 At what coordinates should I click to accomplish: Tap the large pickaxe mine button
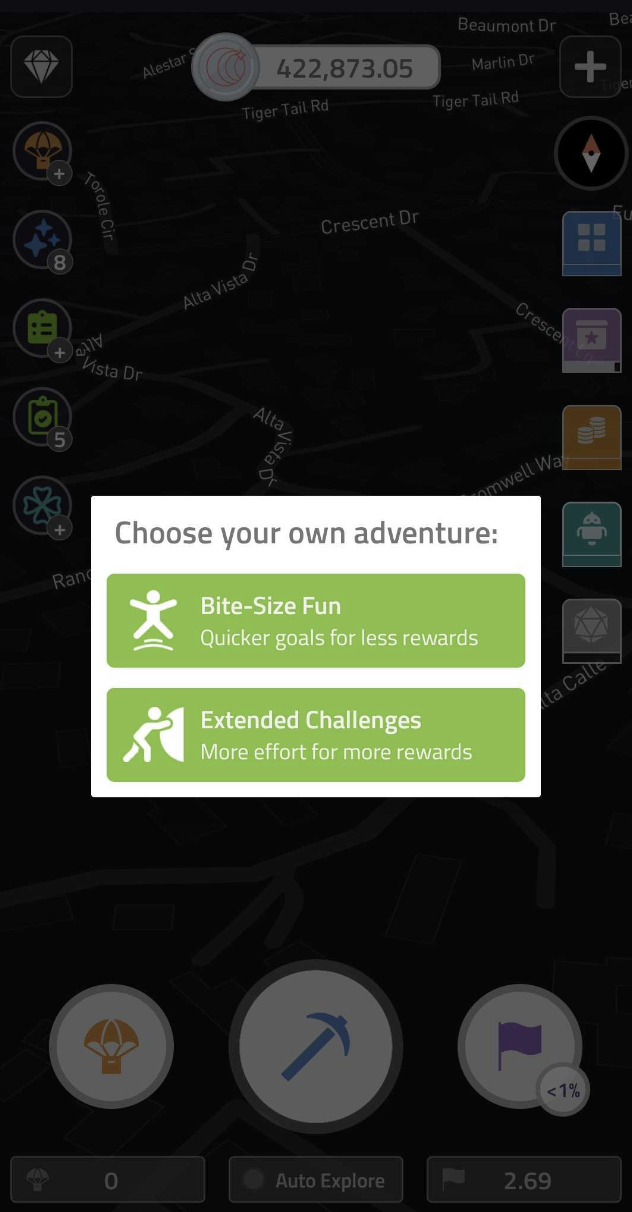point(316,1047)
